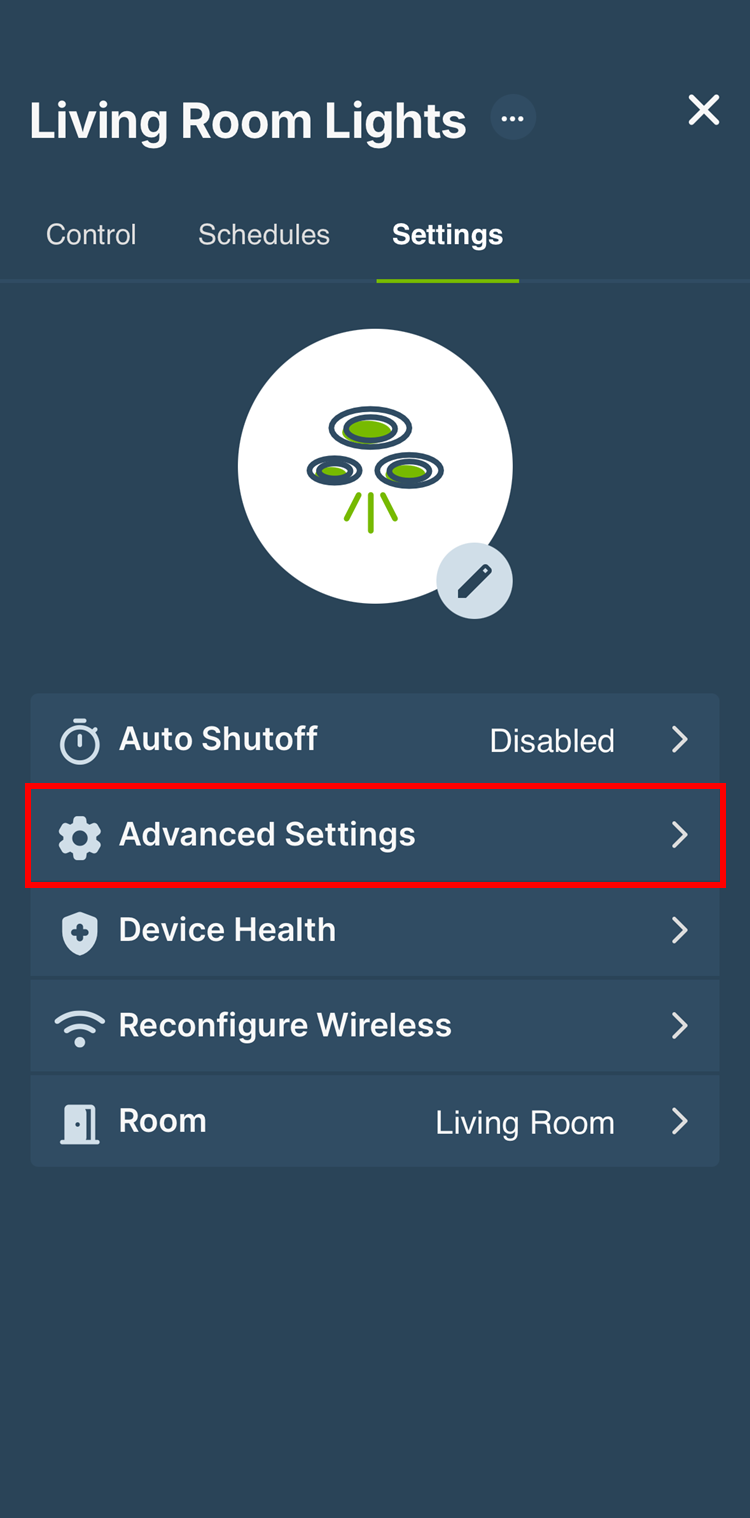Switch to the Control tab
This screenshot has width=750, height=1518.
point(91,234)
